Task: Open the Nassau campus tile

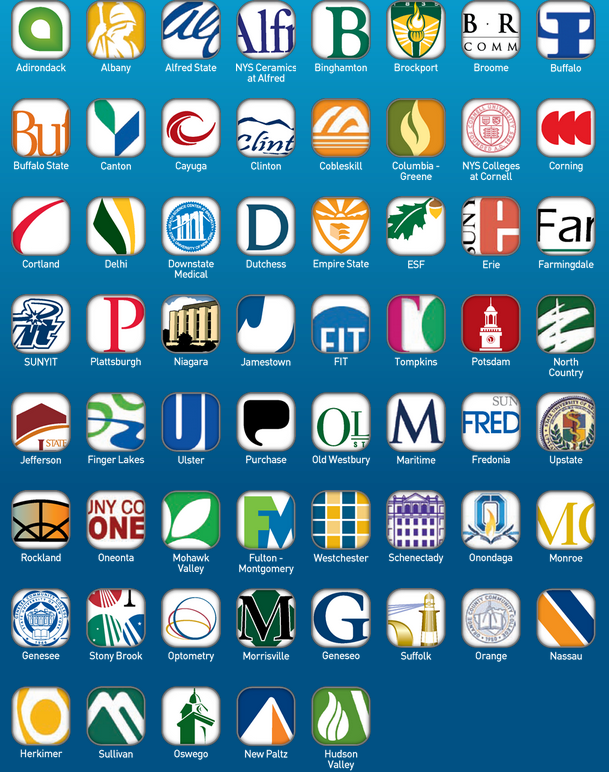Action: pyautogui.click(x=566, y=618)
